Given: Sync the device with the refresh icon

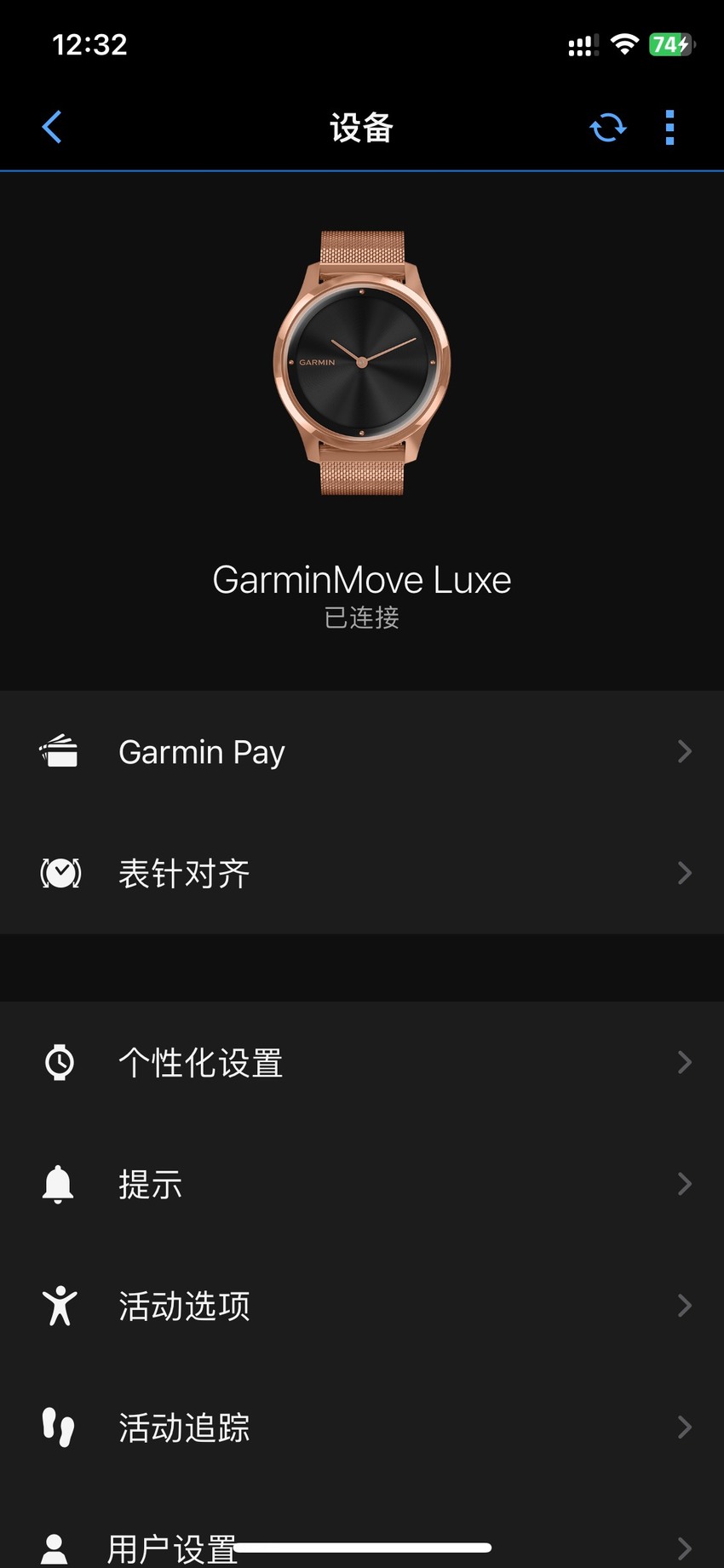Looking at the screenshot, I should tap(608, 128).
